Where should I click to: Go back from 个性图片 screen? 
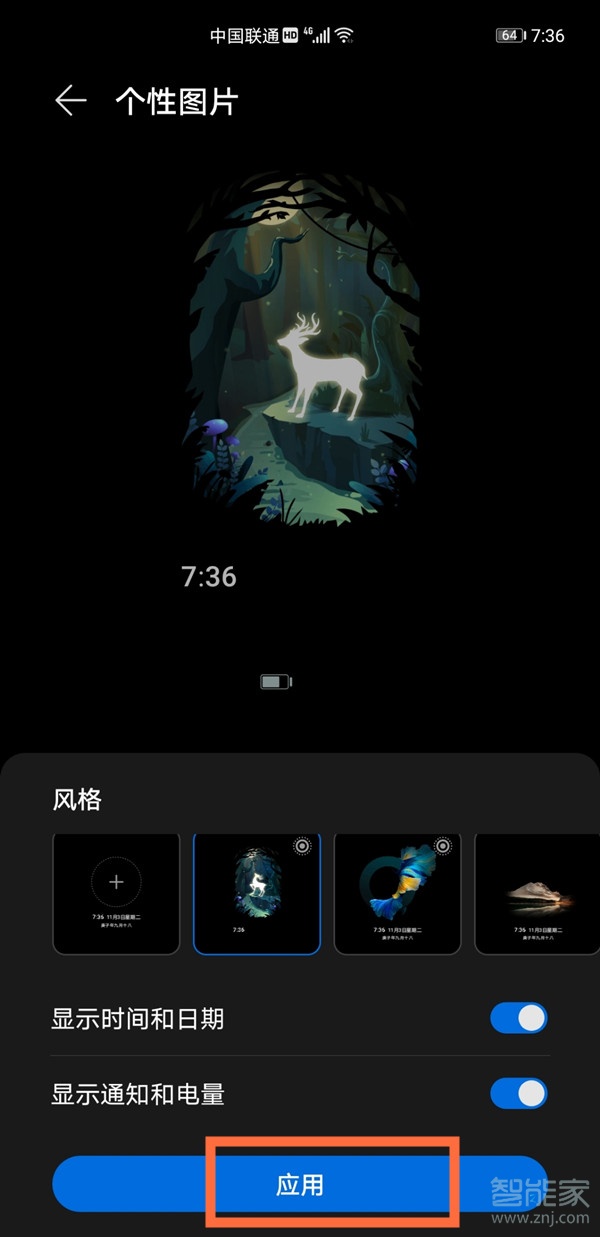(x=70, y=101)
